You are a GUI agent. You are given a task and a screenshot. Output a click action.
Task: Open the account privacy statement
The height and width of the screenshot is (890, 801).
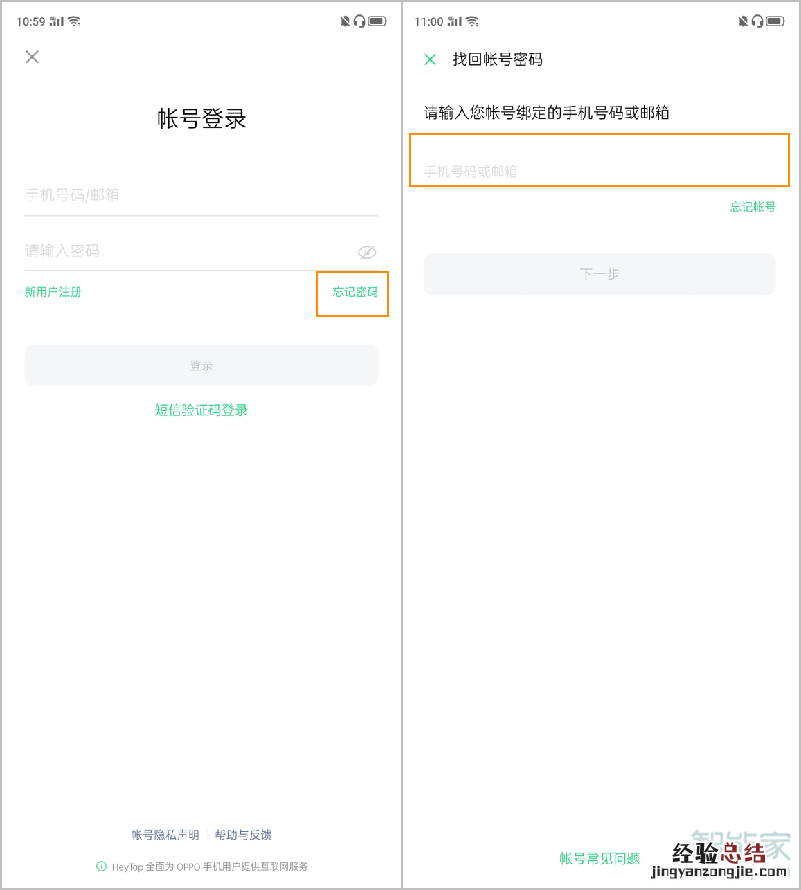(165, 835)
